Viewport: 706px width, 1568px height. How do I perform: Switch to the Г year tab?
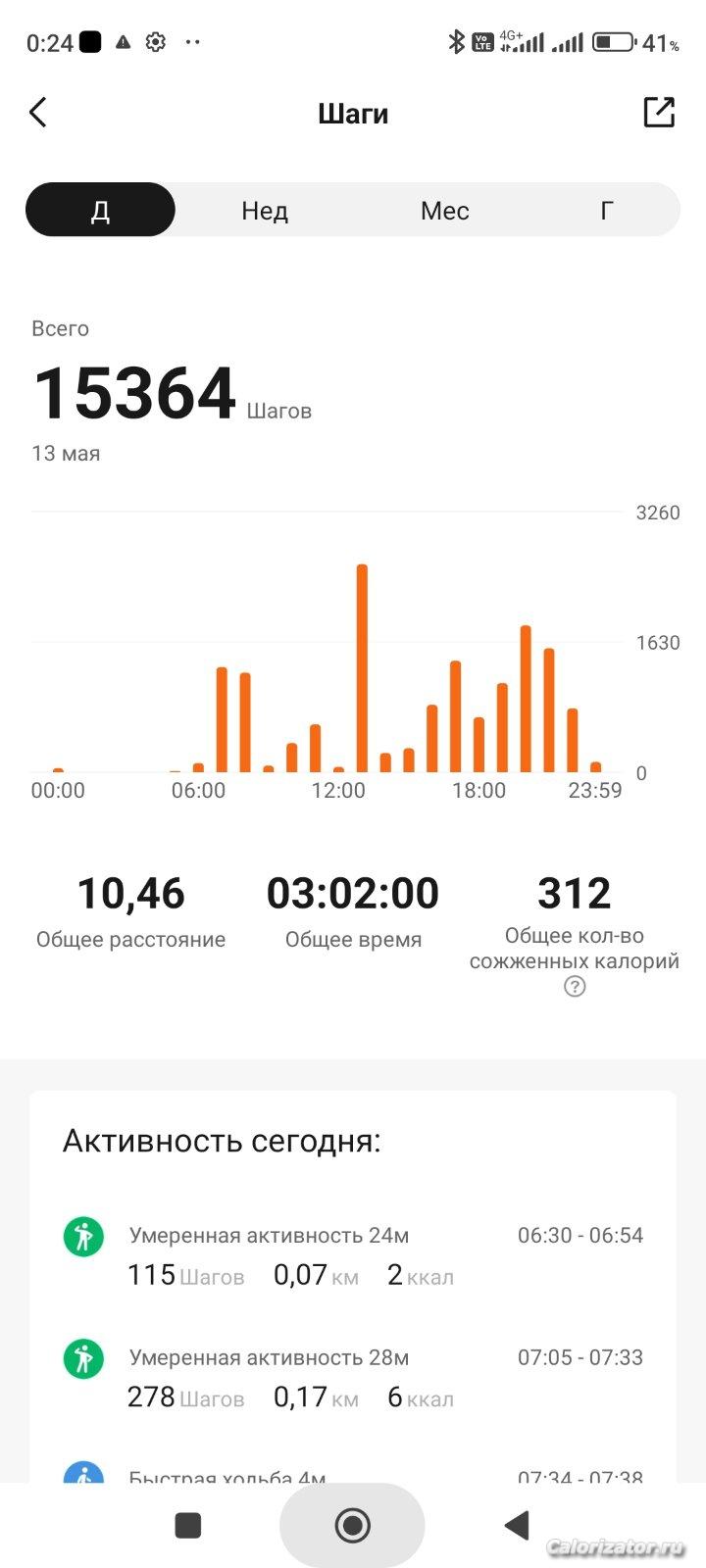(x=607, y=211)
